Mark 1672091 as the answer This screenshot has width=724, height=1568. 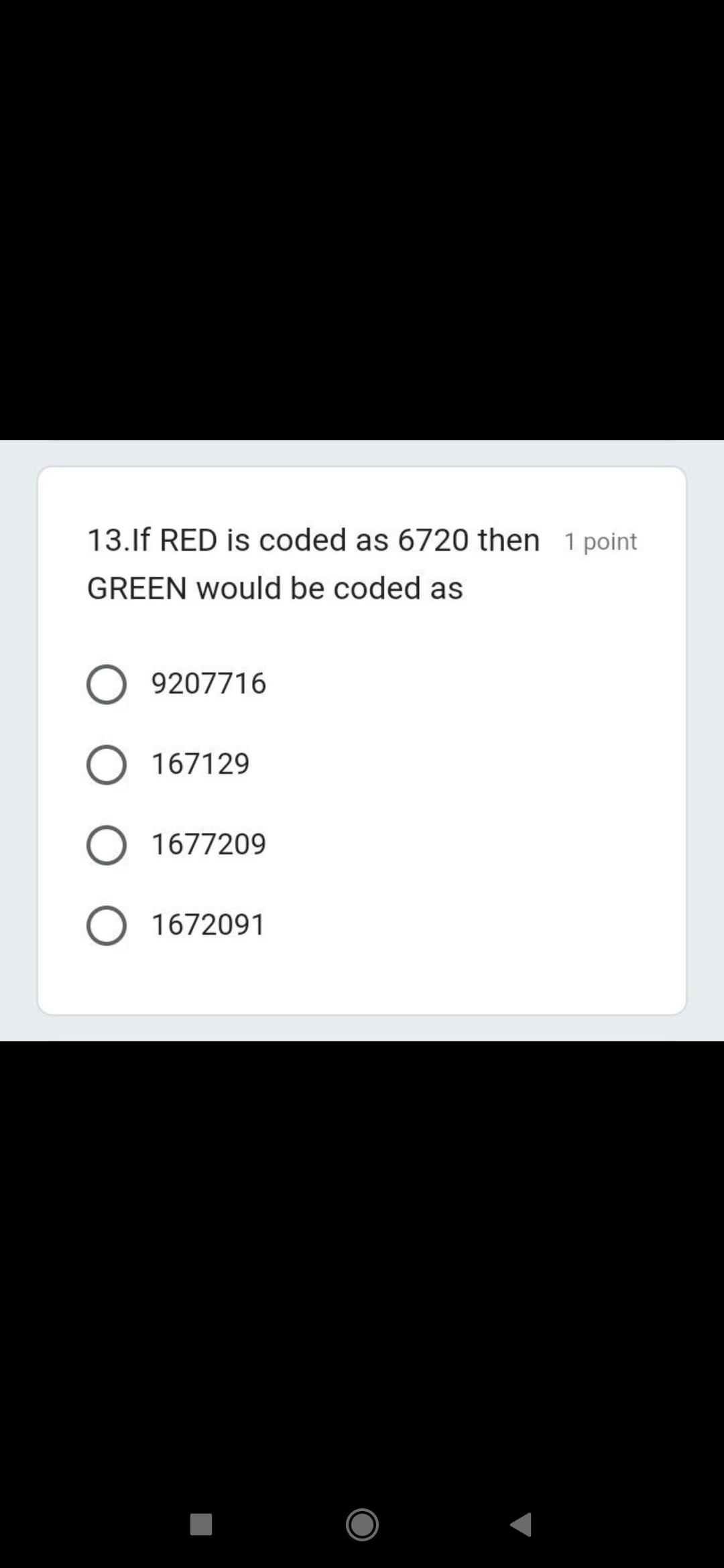107,925
